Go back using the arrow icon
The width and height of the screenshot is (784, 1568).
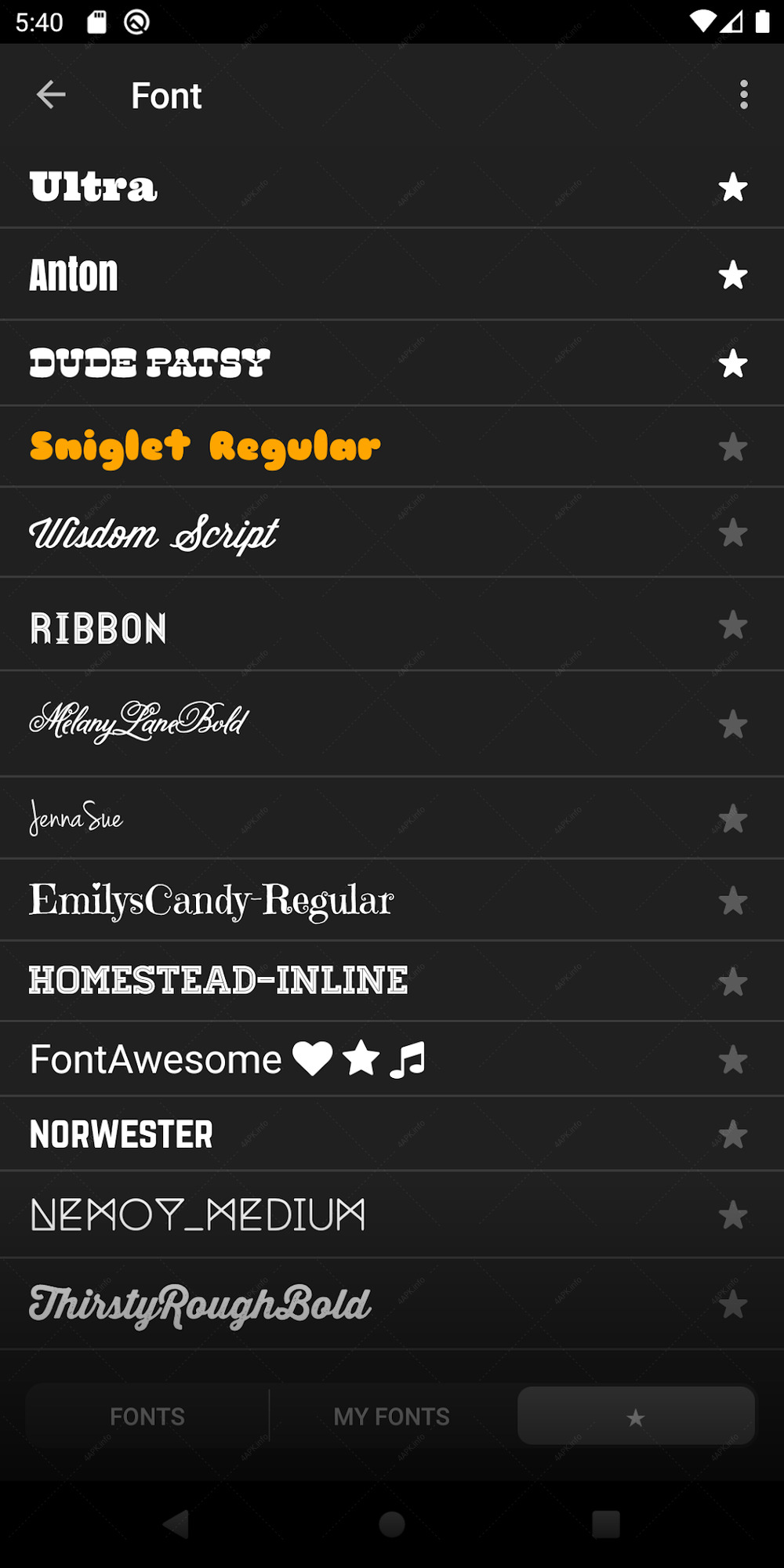pos(51,95)
